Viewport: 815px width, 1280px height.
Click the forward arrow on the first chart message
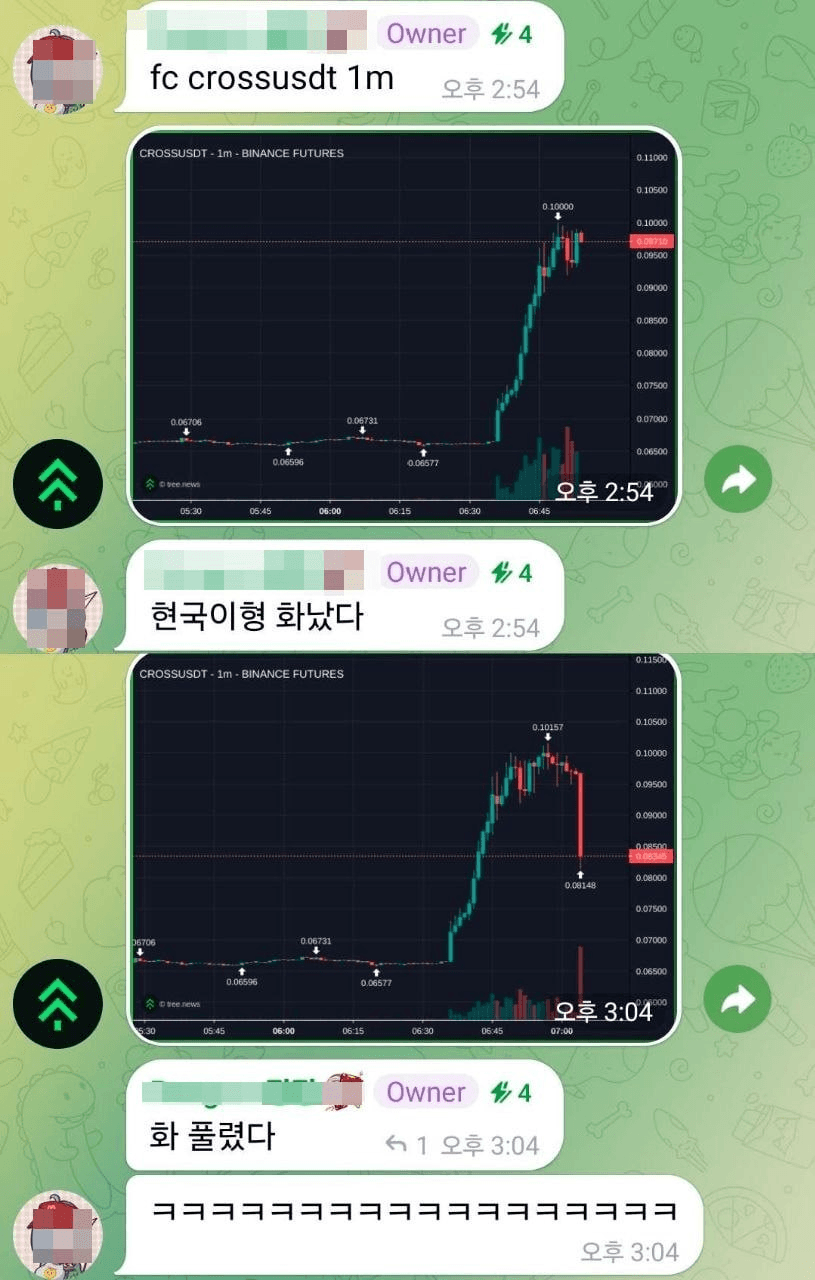[x=738, y=480]
